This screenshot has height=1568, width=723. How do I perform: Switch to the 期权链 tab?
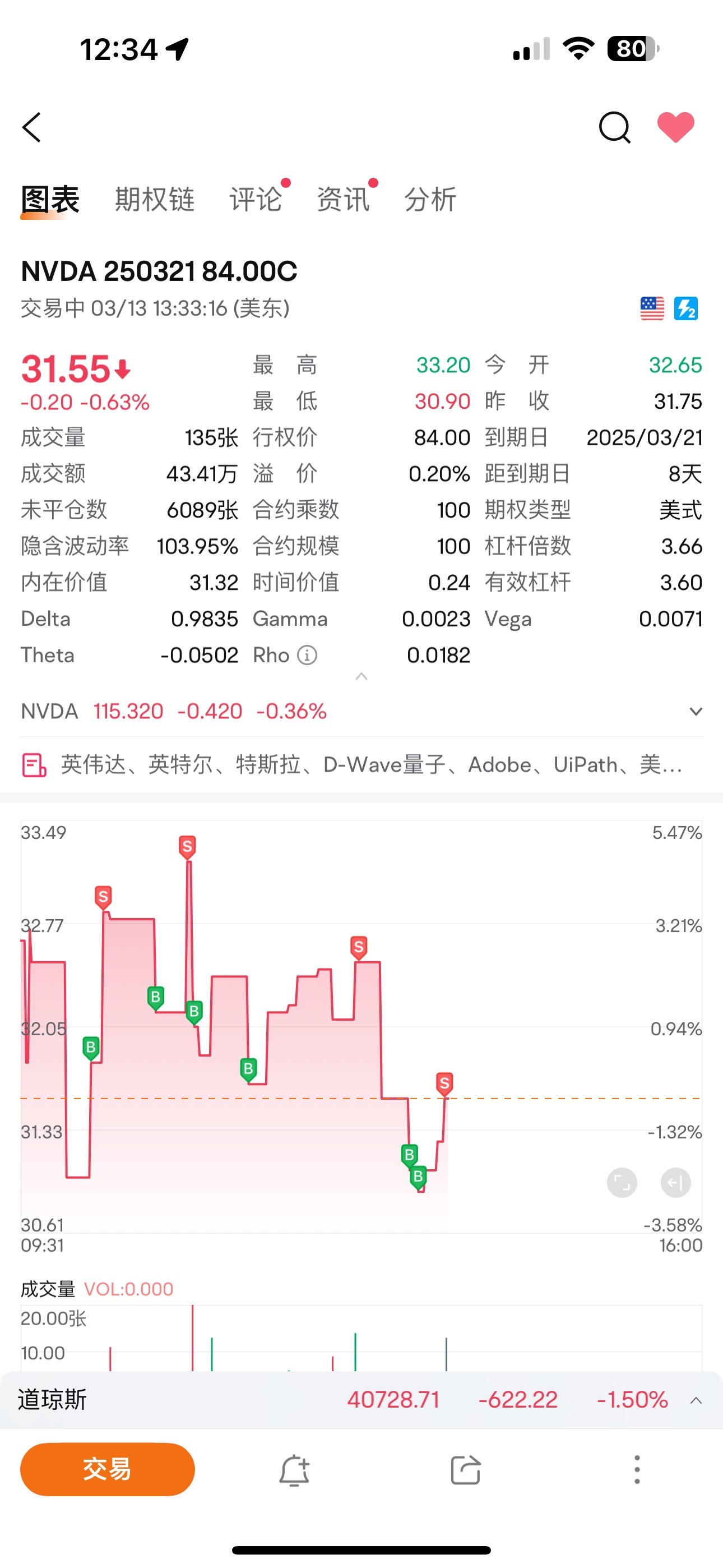[x=155, y=200]
